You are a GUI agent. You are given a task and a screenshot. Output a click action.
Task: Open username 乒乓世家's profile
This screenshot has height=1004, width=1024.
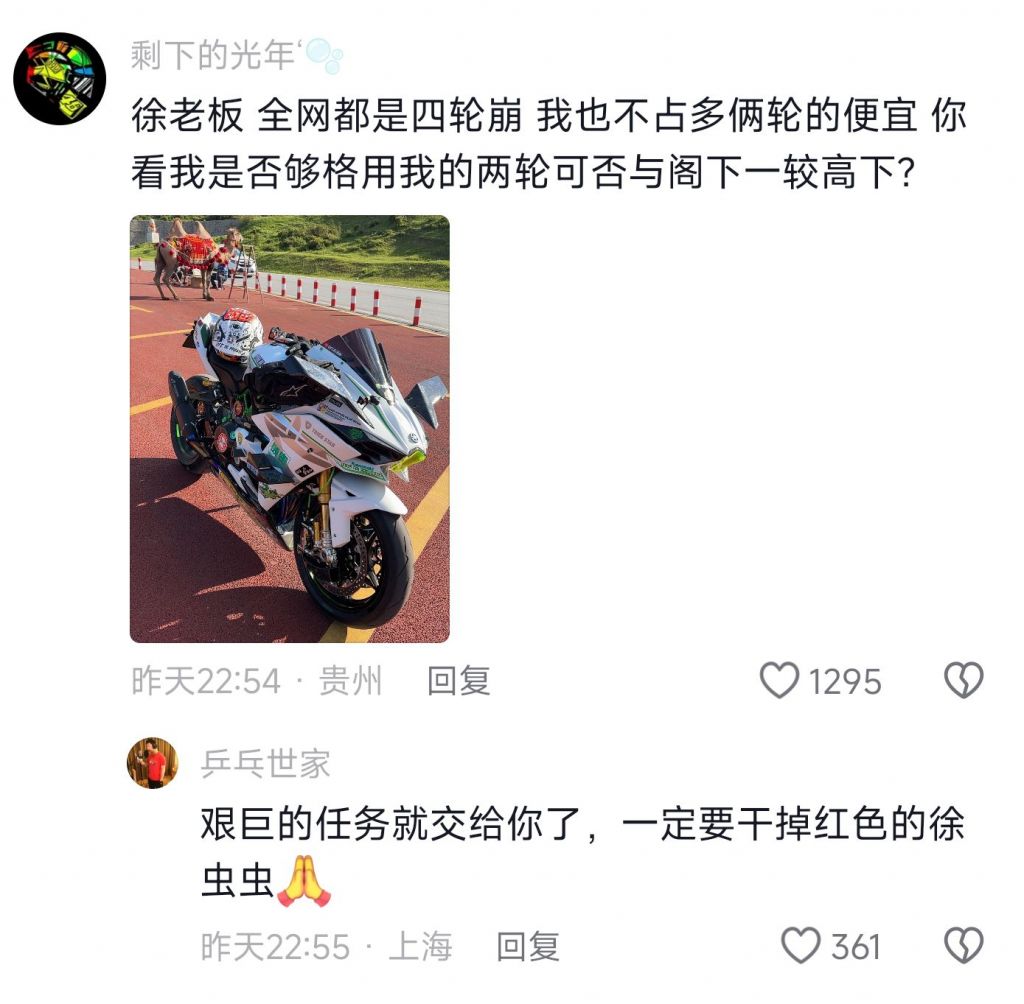click(x=265, y=764)
